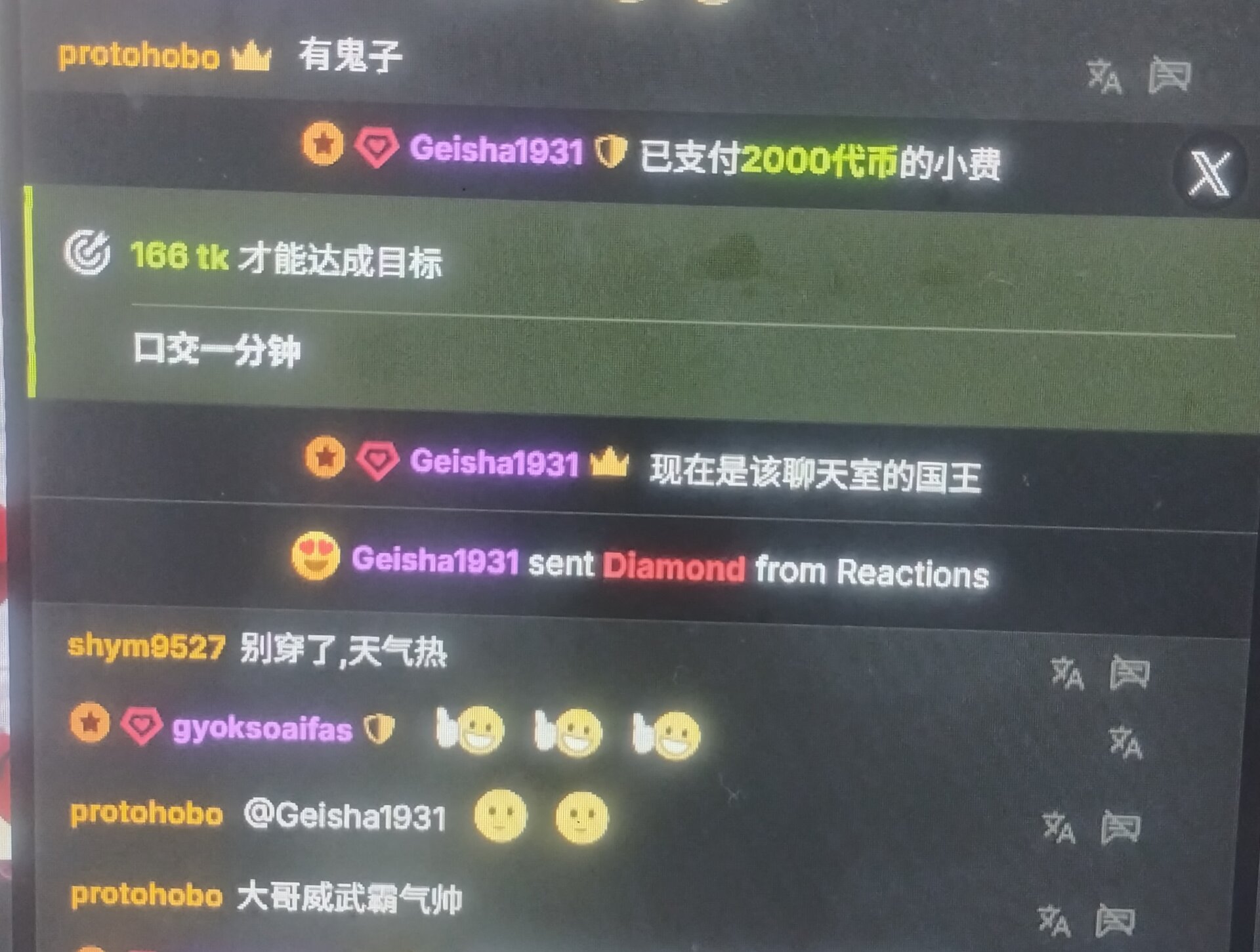This screenshot has height=952, width=1260.
Task: Report the message from shym9527
Action: coord(1129,674)
